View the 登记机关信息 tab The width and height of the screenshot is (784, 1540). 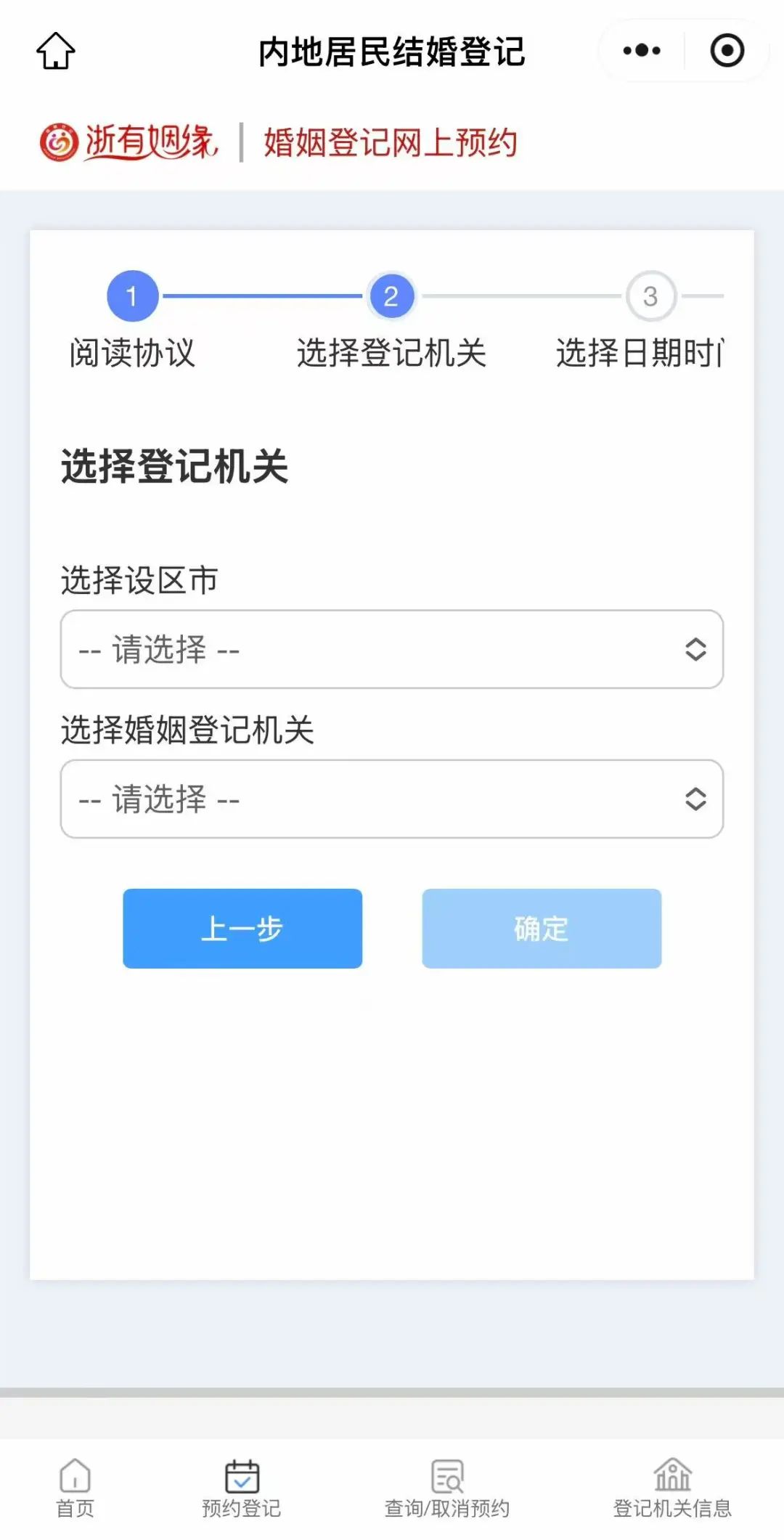pos(672,1488)
